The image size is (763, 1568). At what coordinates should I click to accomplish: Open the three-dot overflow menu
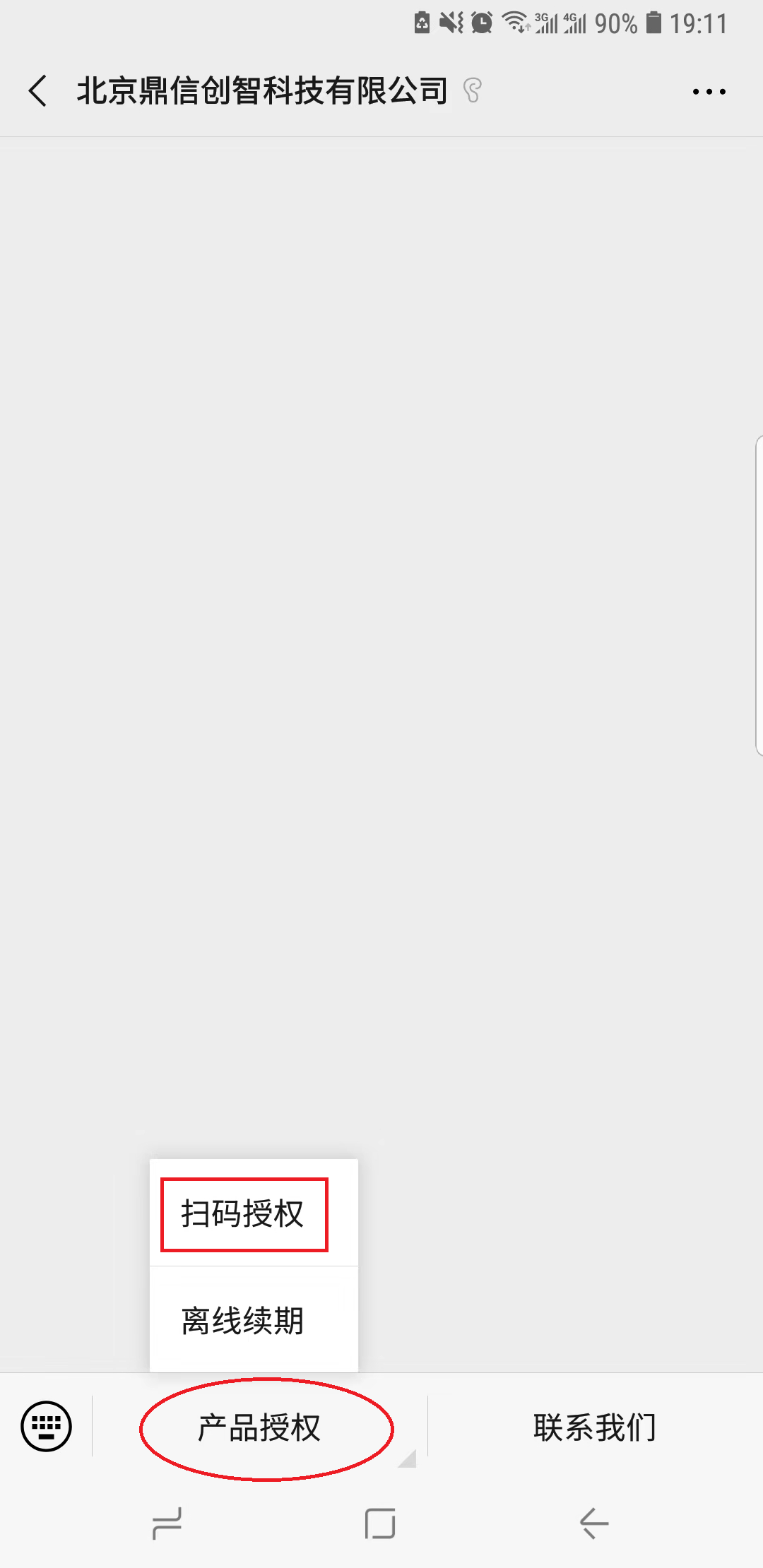709,92
